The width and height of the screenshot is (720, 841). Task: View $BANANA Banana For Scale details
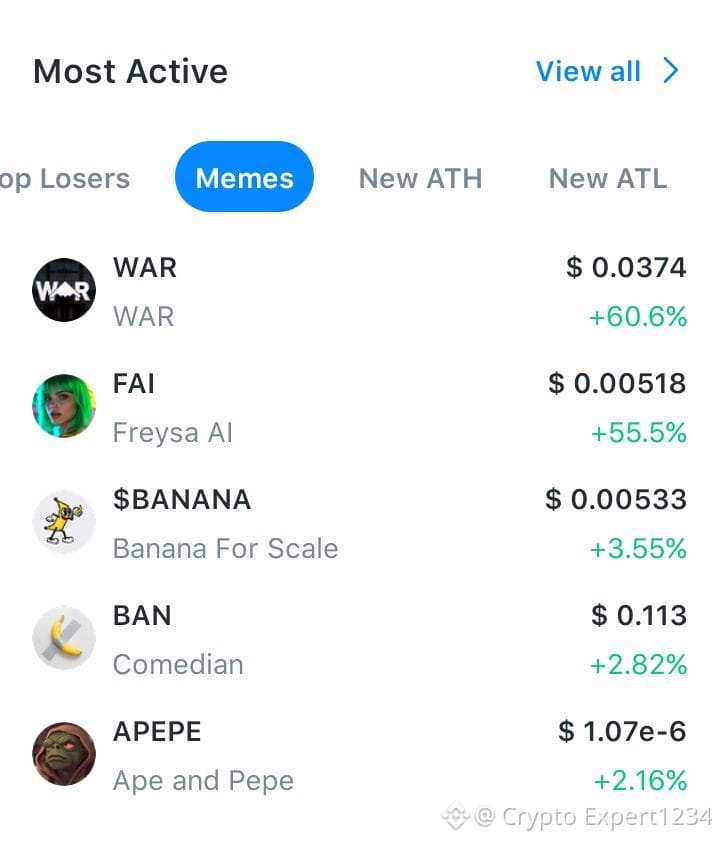(x=360, y=524)
